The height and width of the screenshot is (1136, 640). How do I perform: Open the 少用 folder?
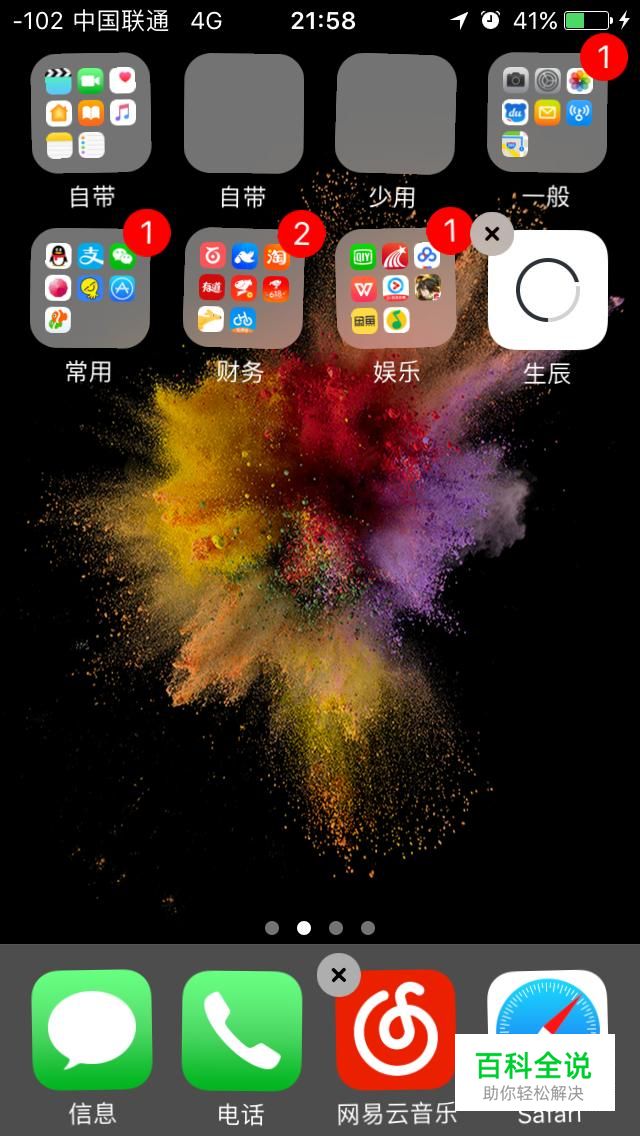[395, 113]
